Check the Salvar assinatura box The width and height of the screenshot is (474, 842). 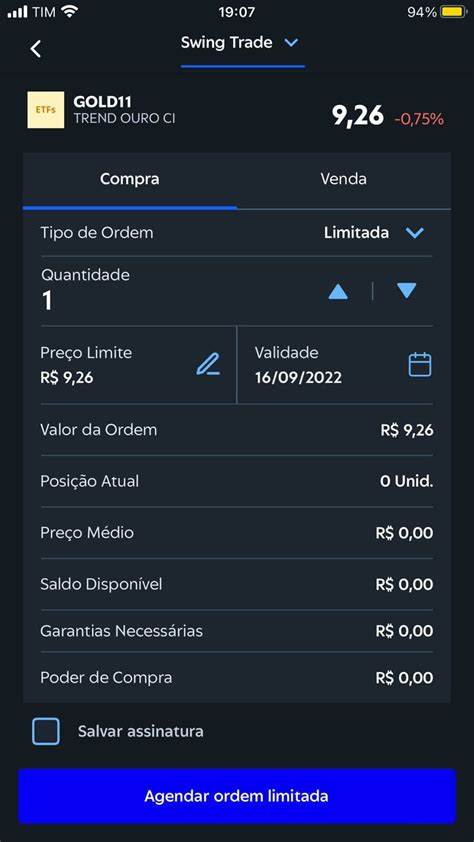[x=46, y=731]
